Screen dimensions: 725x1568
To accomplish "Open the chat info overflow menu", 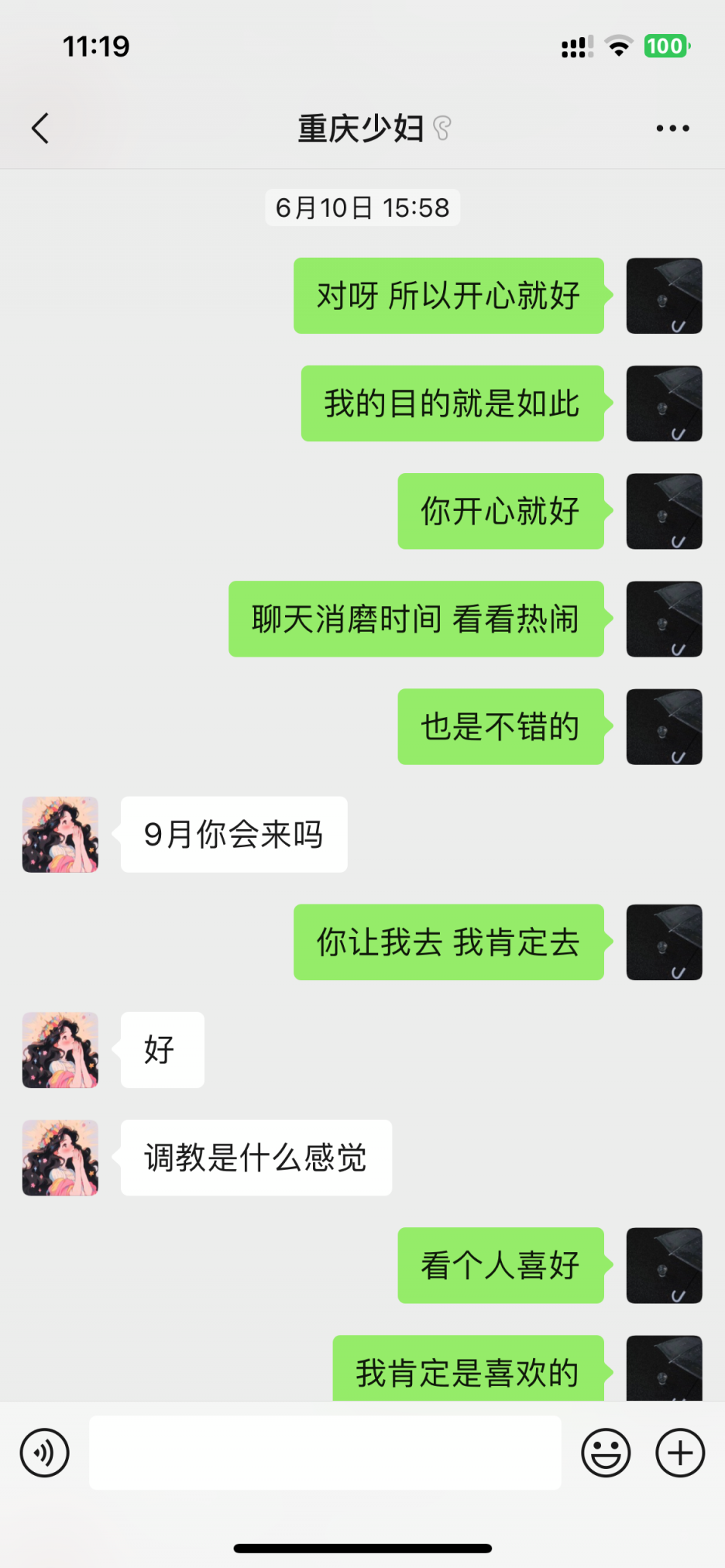I will pyautogui.click(x=672, y=129).
